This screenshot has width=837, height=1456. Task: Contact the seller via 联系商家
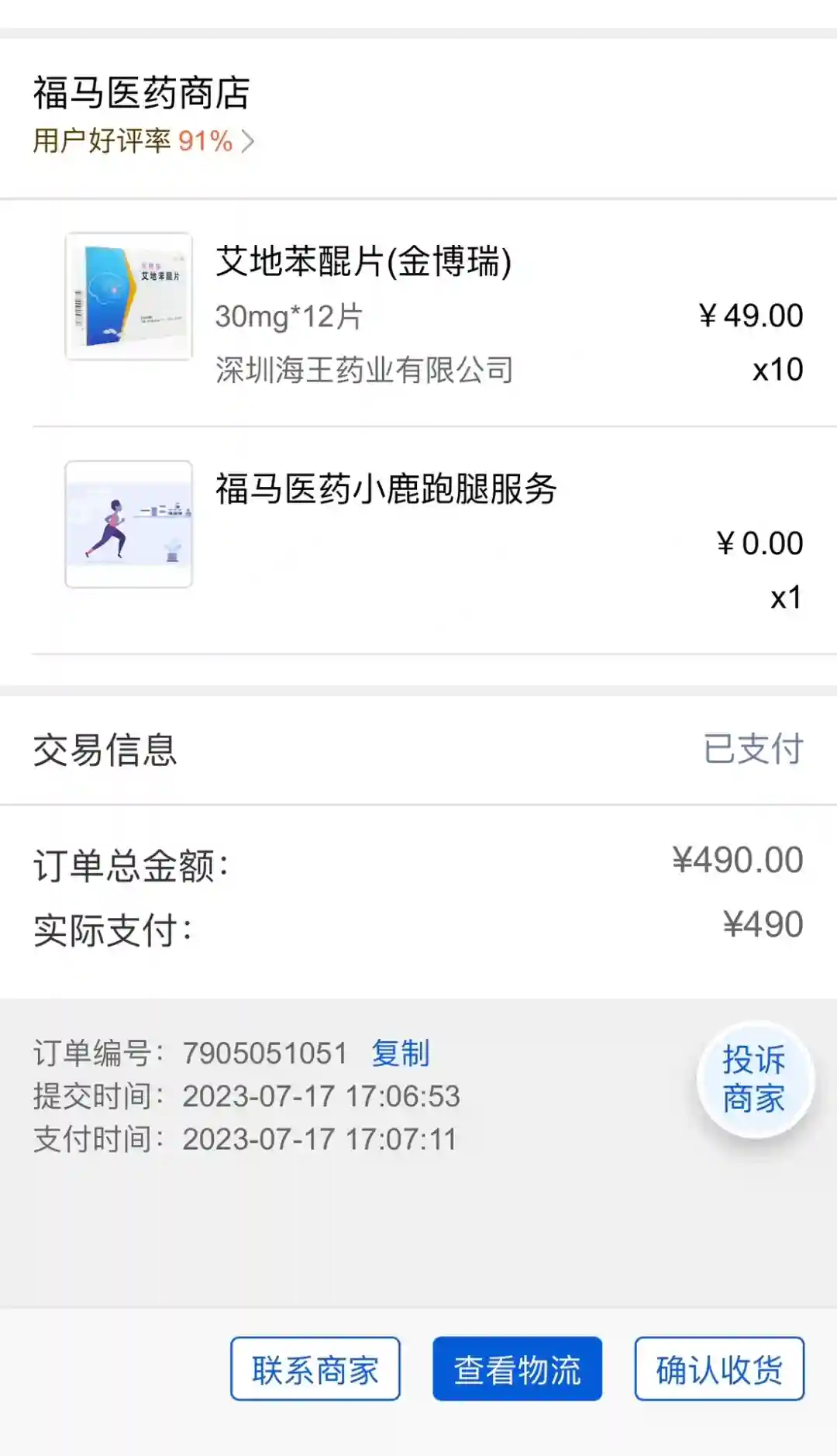(x=315, y=1369)
